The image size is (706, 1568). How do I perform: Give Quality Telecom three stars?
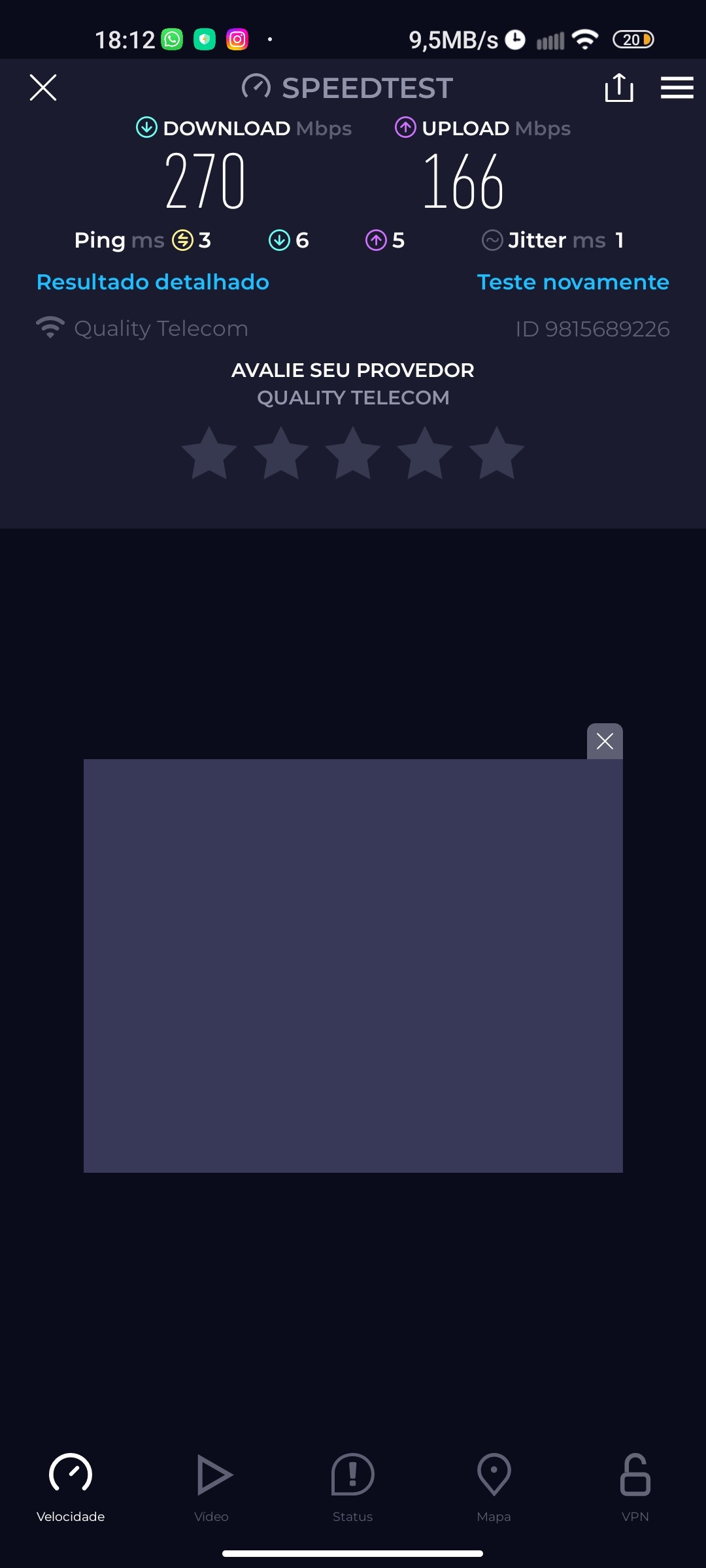(x=353, y=453)
